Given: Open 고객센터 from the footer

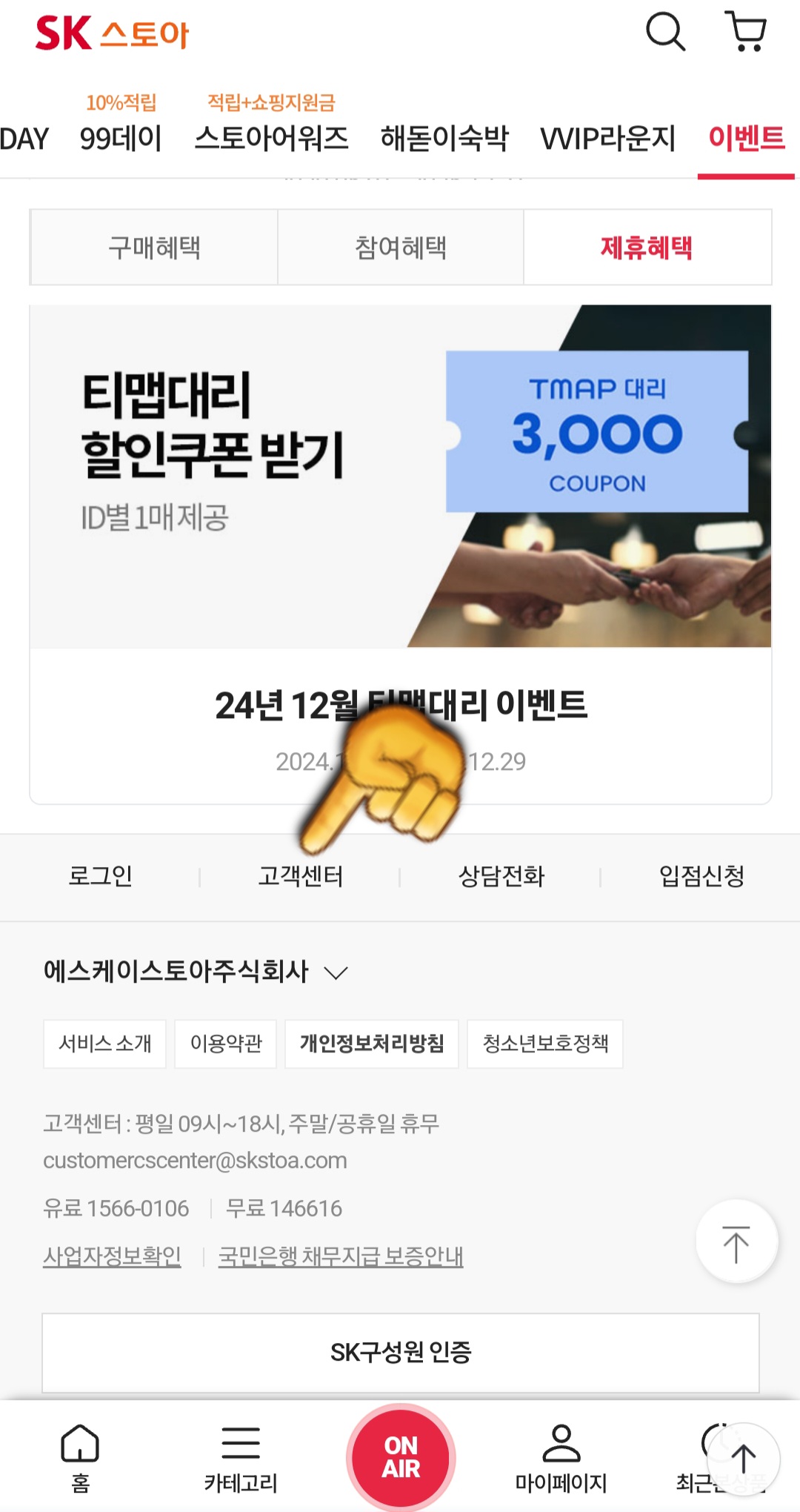Looking at the screenshot, I should 300,875.
